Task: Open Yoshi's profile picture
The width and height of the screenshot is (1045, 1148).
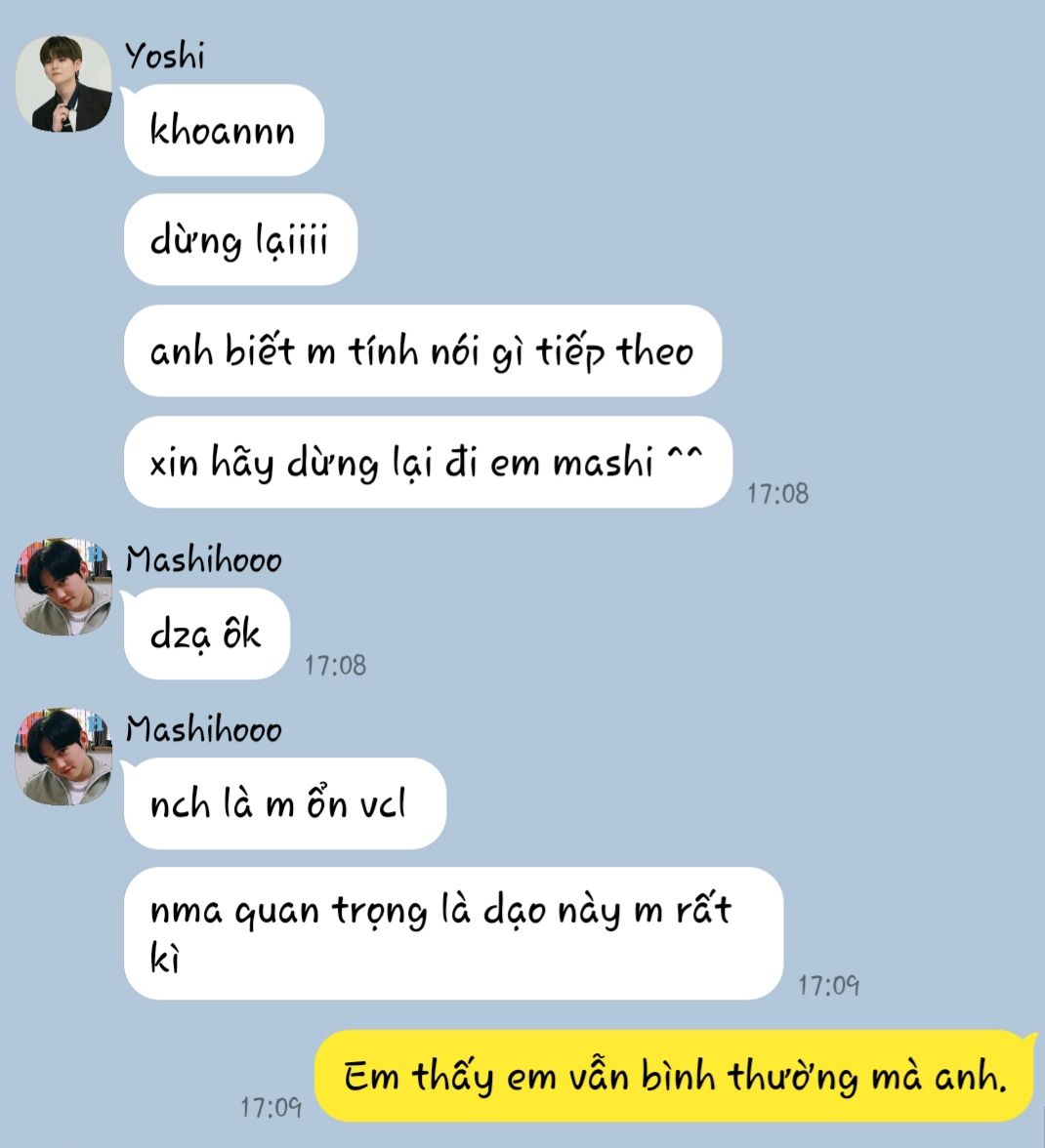Action: [x=64, y=84]
